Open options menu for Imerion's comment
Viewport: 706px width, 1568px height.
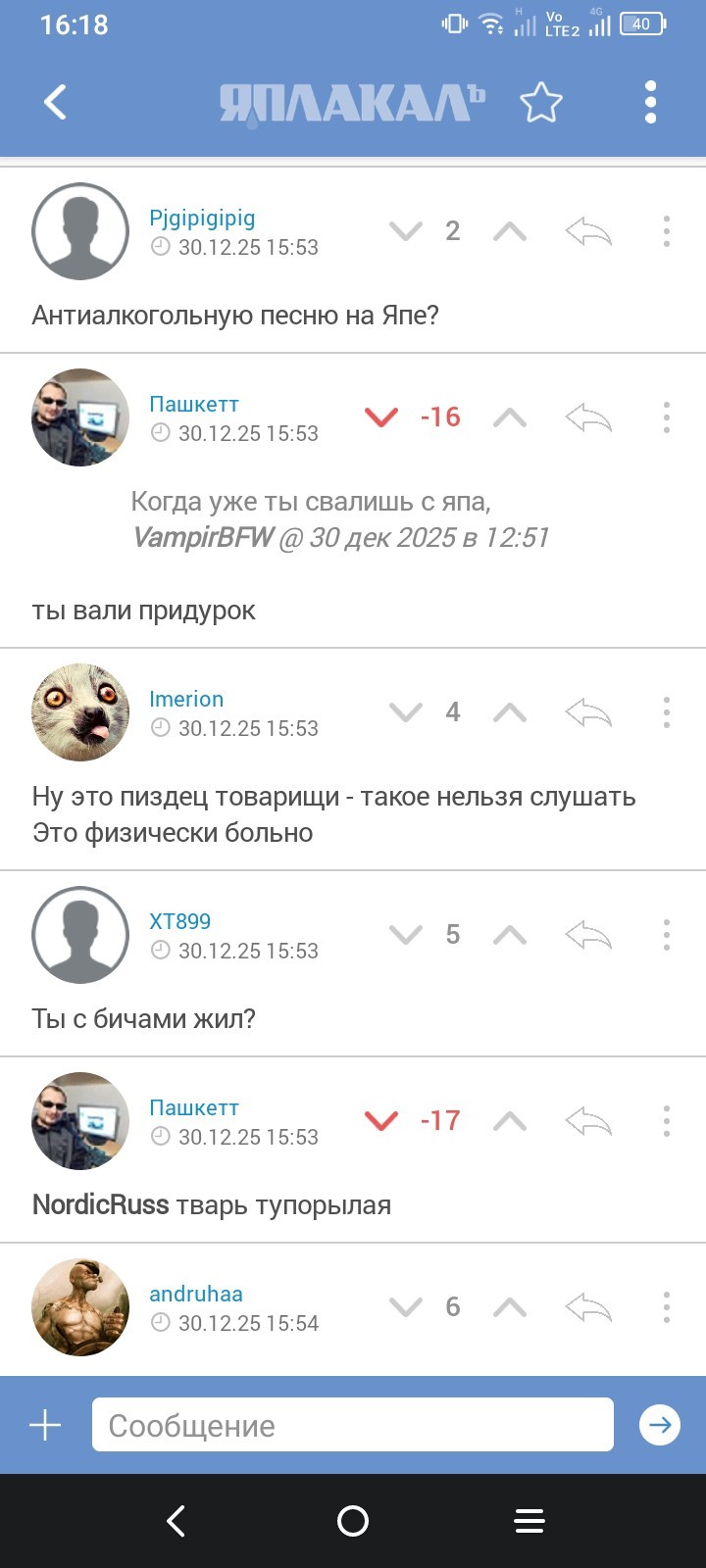pyautogui.click(x=667, y=712)
